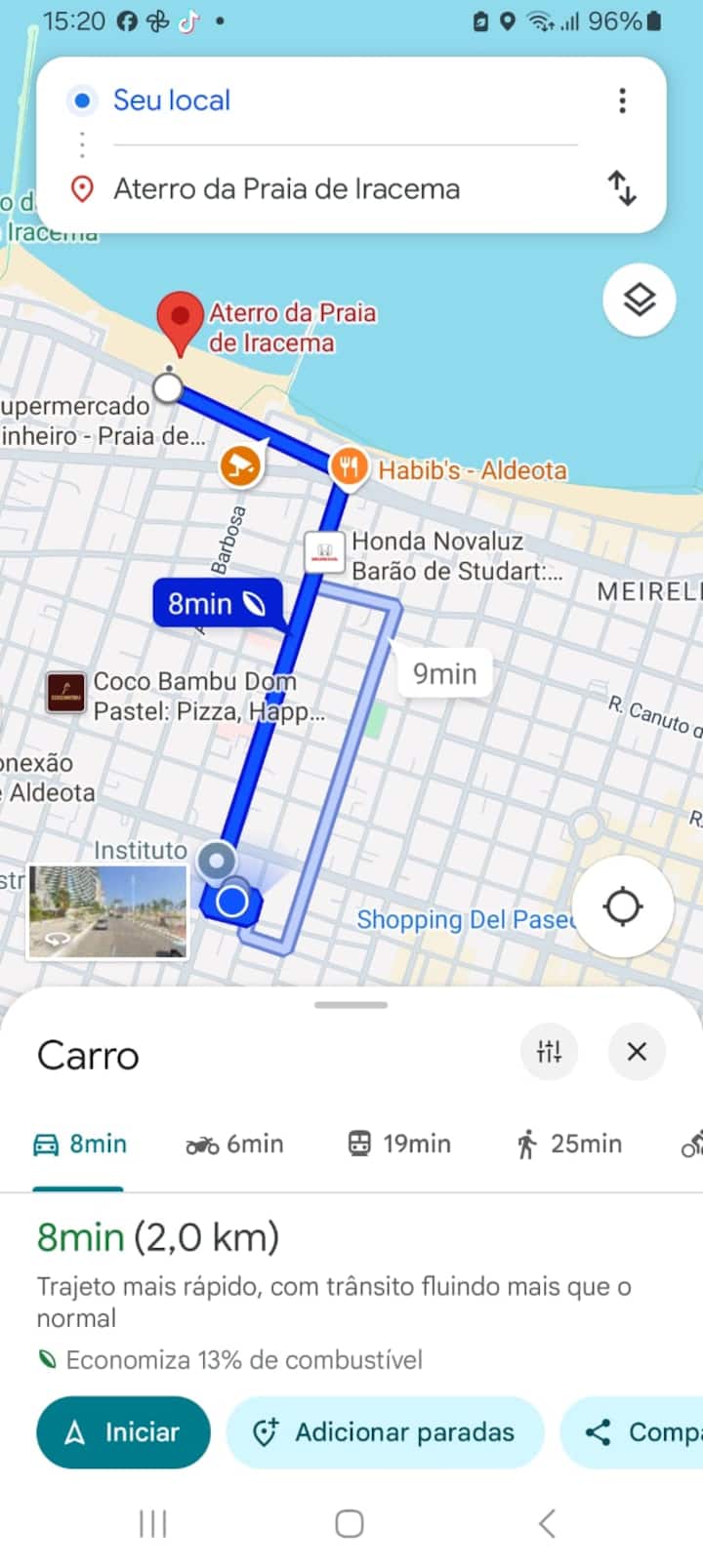Open the overflow menu in the route box
Screen dimensions: 703x1568
[x=622, y=101]
